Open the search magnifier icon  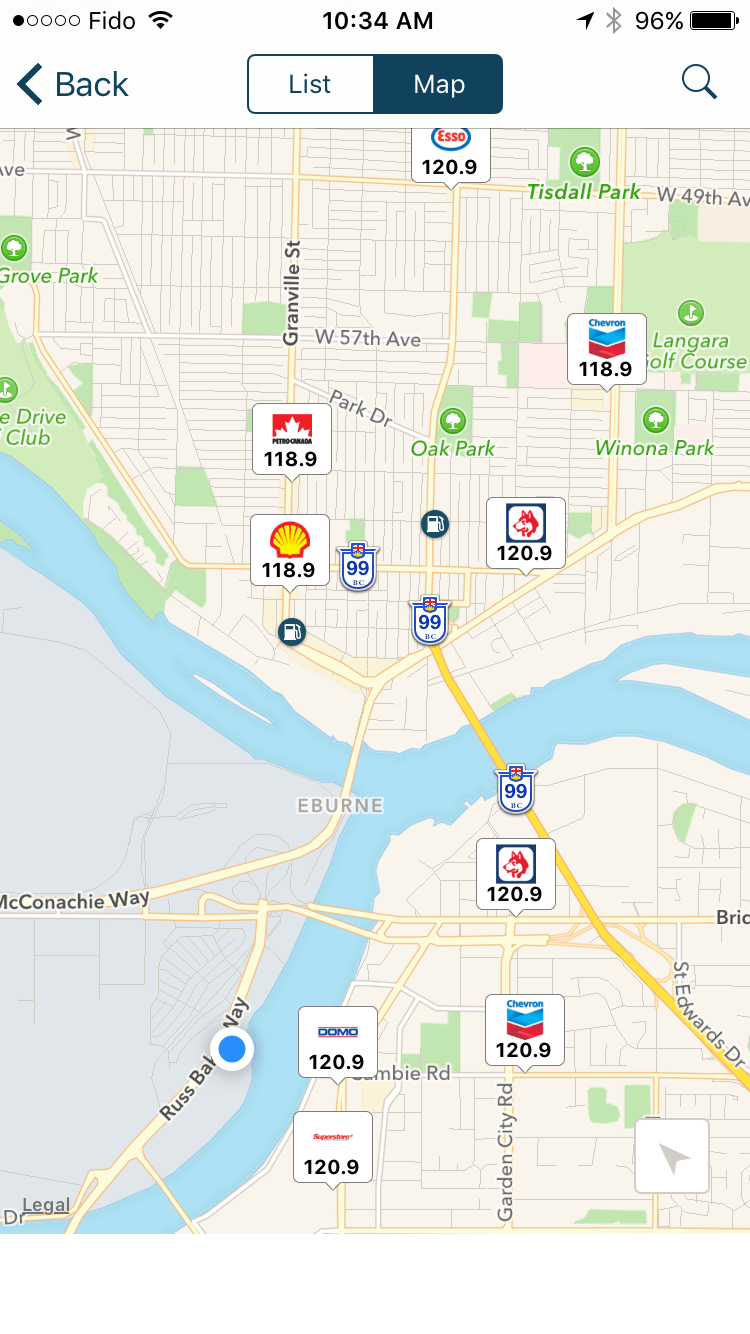coord(699,83)
